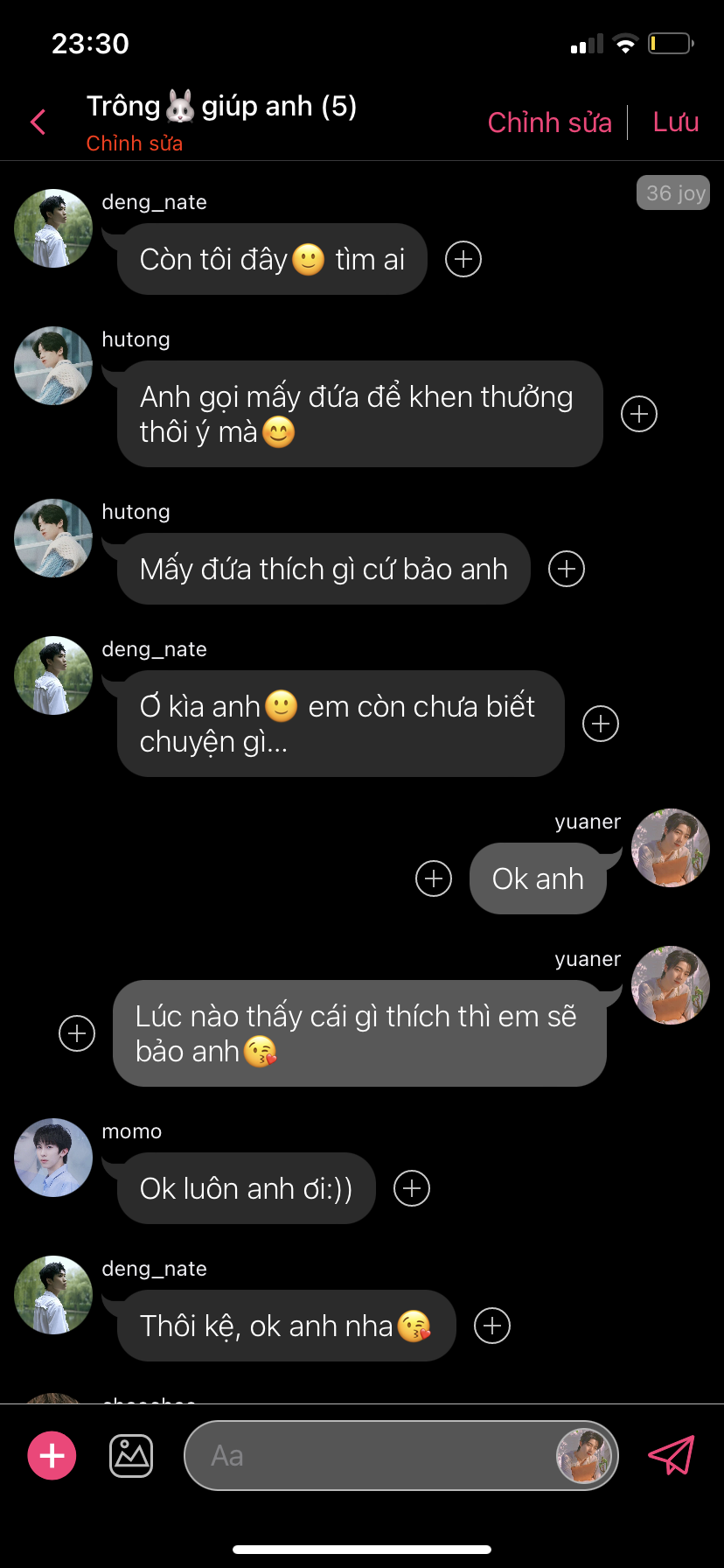Save the chat with Lưu
The width and height of the screenshot is (724, 1568).
pos(675,122)
